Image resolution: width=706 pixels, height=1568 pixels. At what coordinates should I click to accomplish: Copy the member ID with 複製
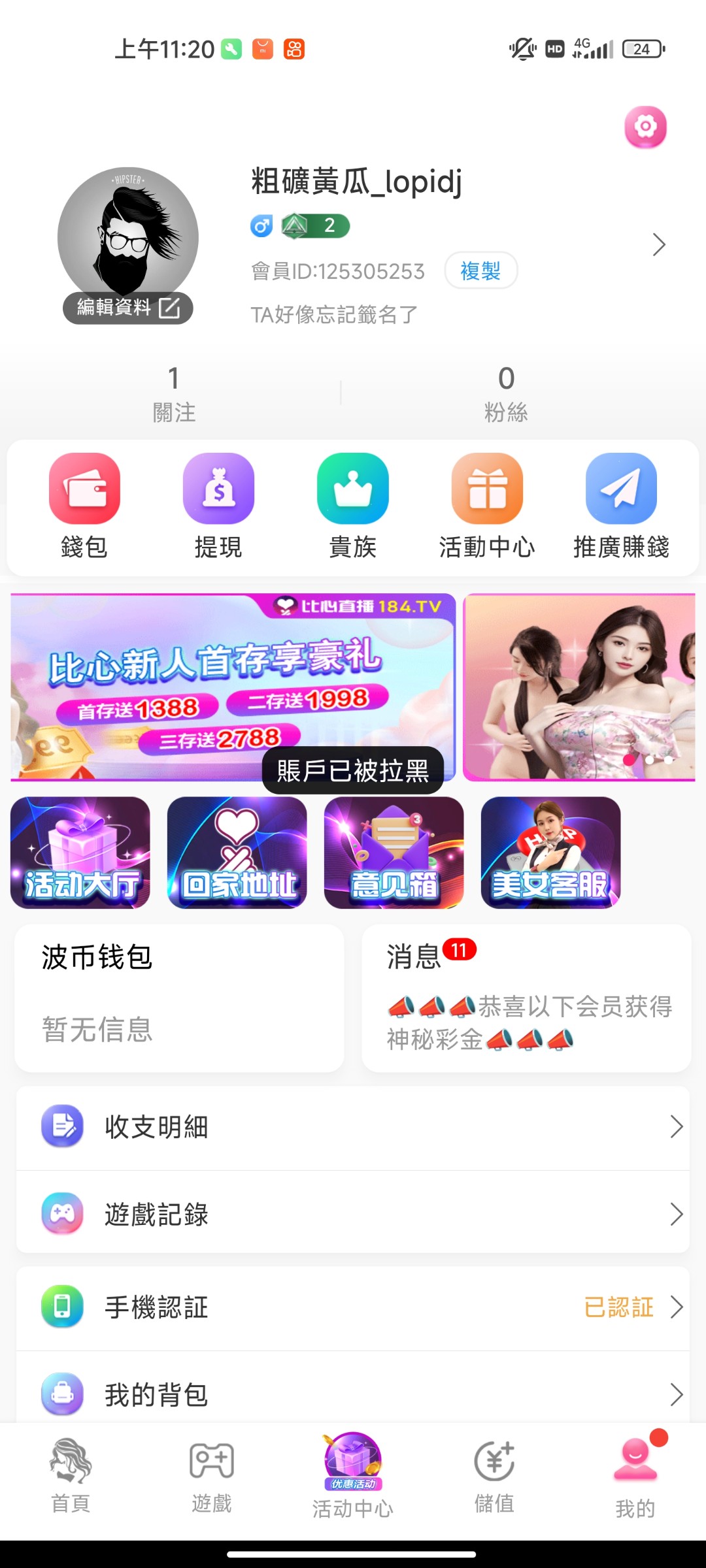click(480, 270)
